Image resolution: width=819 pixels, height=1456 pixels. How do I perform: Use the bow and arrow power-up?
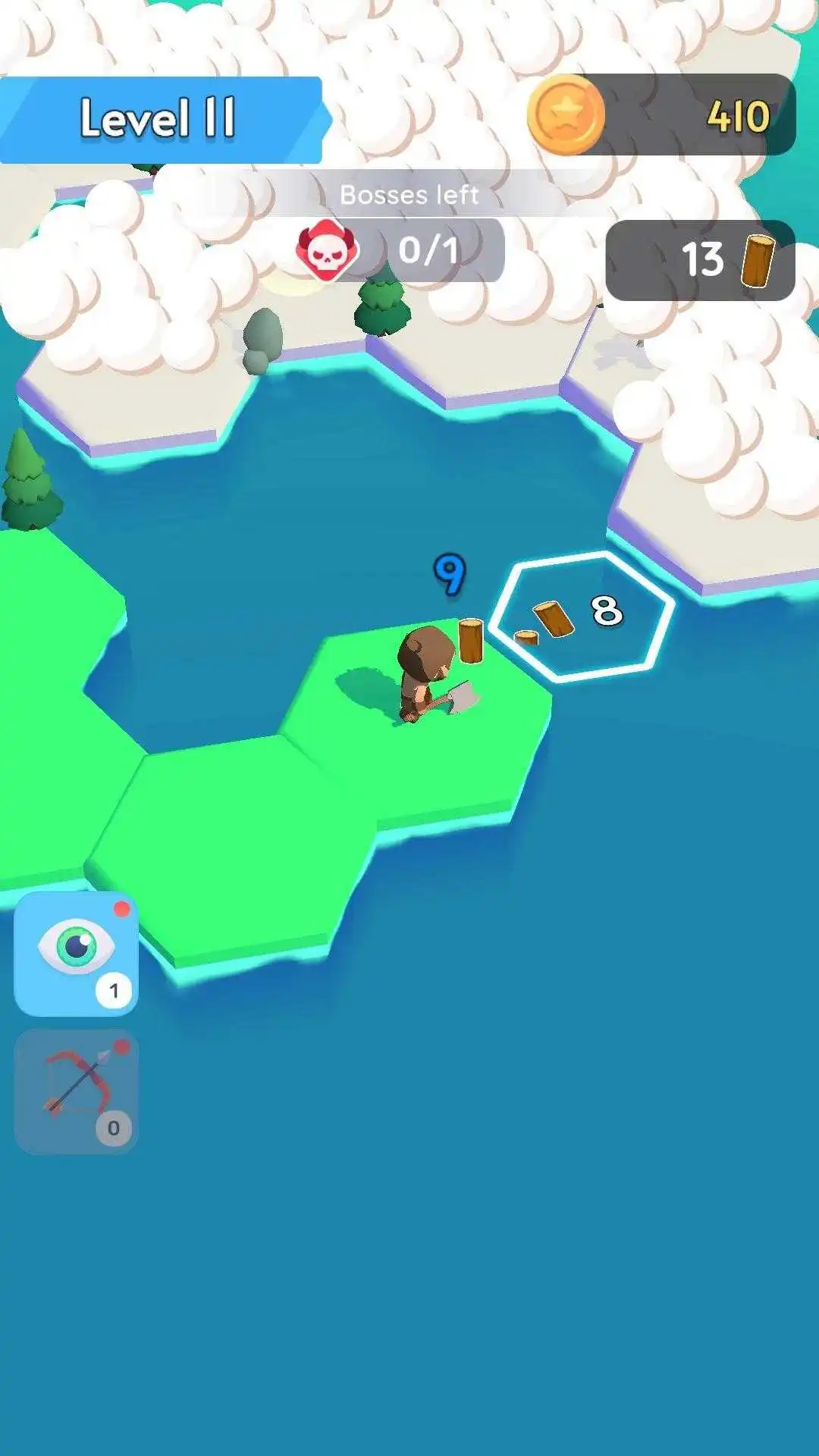click(x=76, y=1091)
